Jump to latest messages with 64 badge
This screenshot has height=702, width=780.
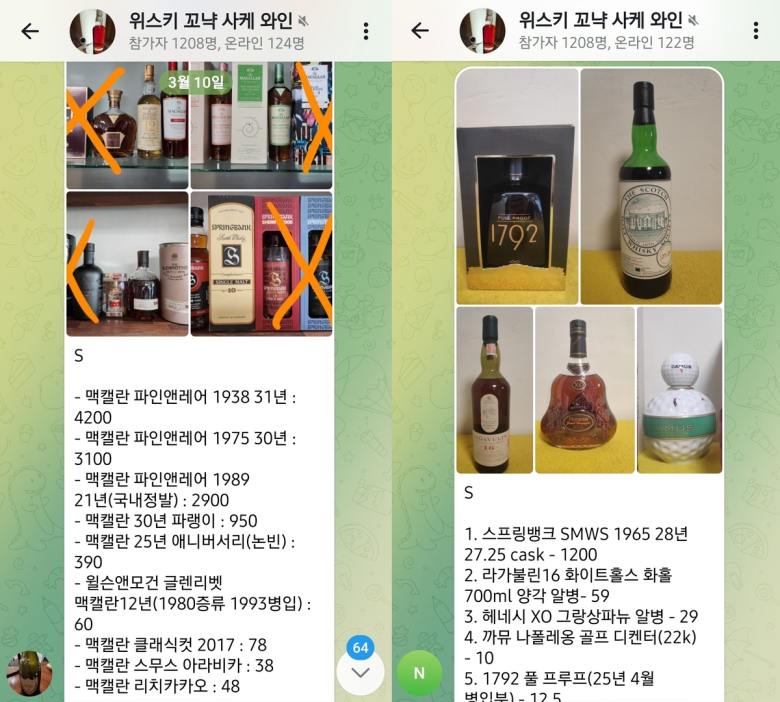360,671
